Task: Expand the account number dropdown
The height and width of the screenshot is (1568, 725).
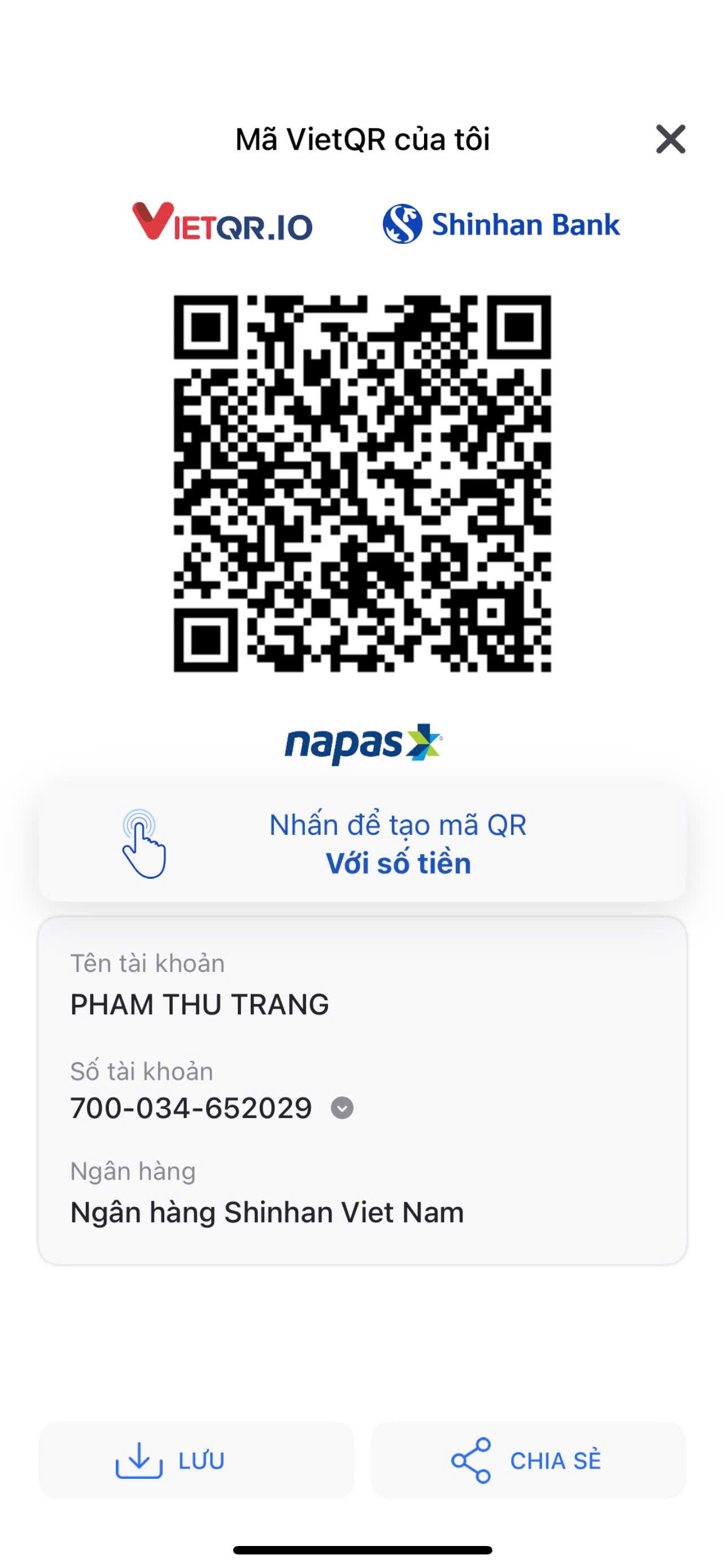Action: [342, 1108]
